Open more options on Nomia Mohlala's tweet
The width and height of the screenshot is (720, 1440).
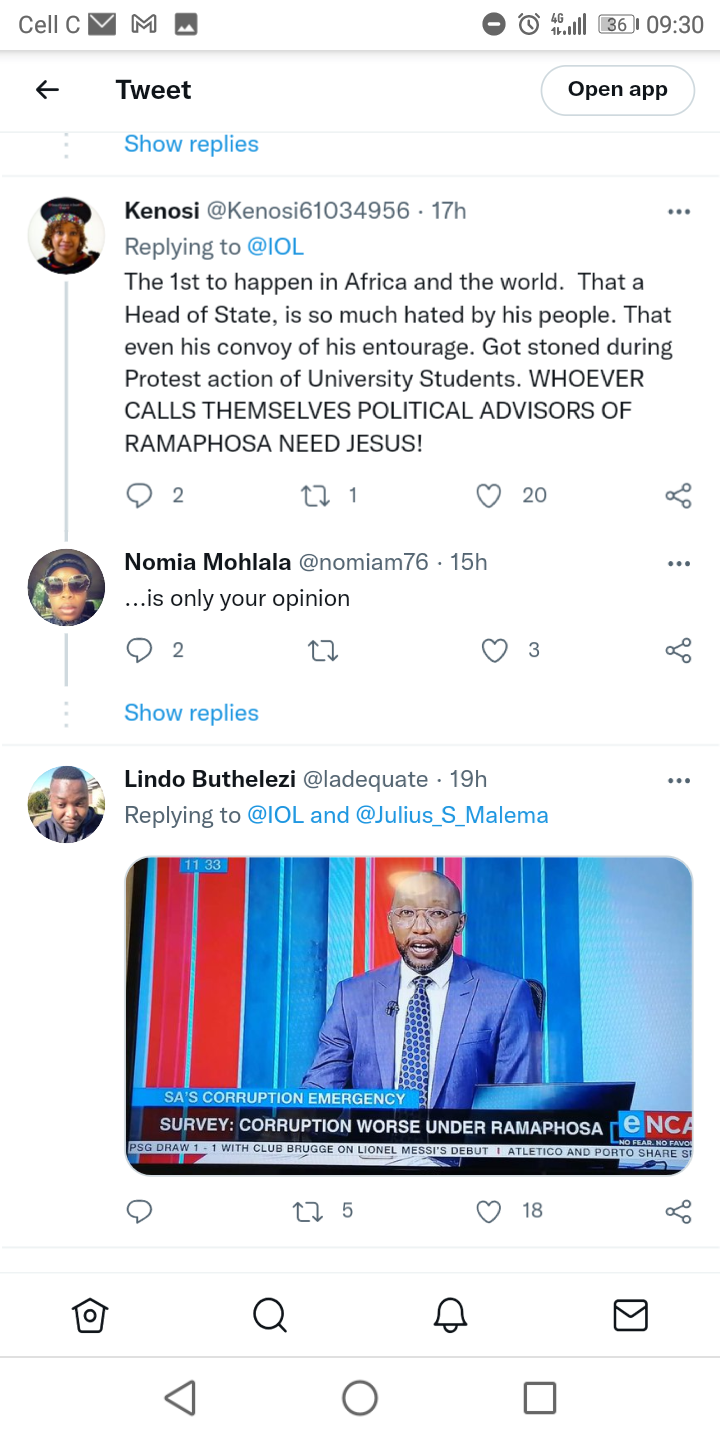pos(679,564)
